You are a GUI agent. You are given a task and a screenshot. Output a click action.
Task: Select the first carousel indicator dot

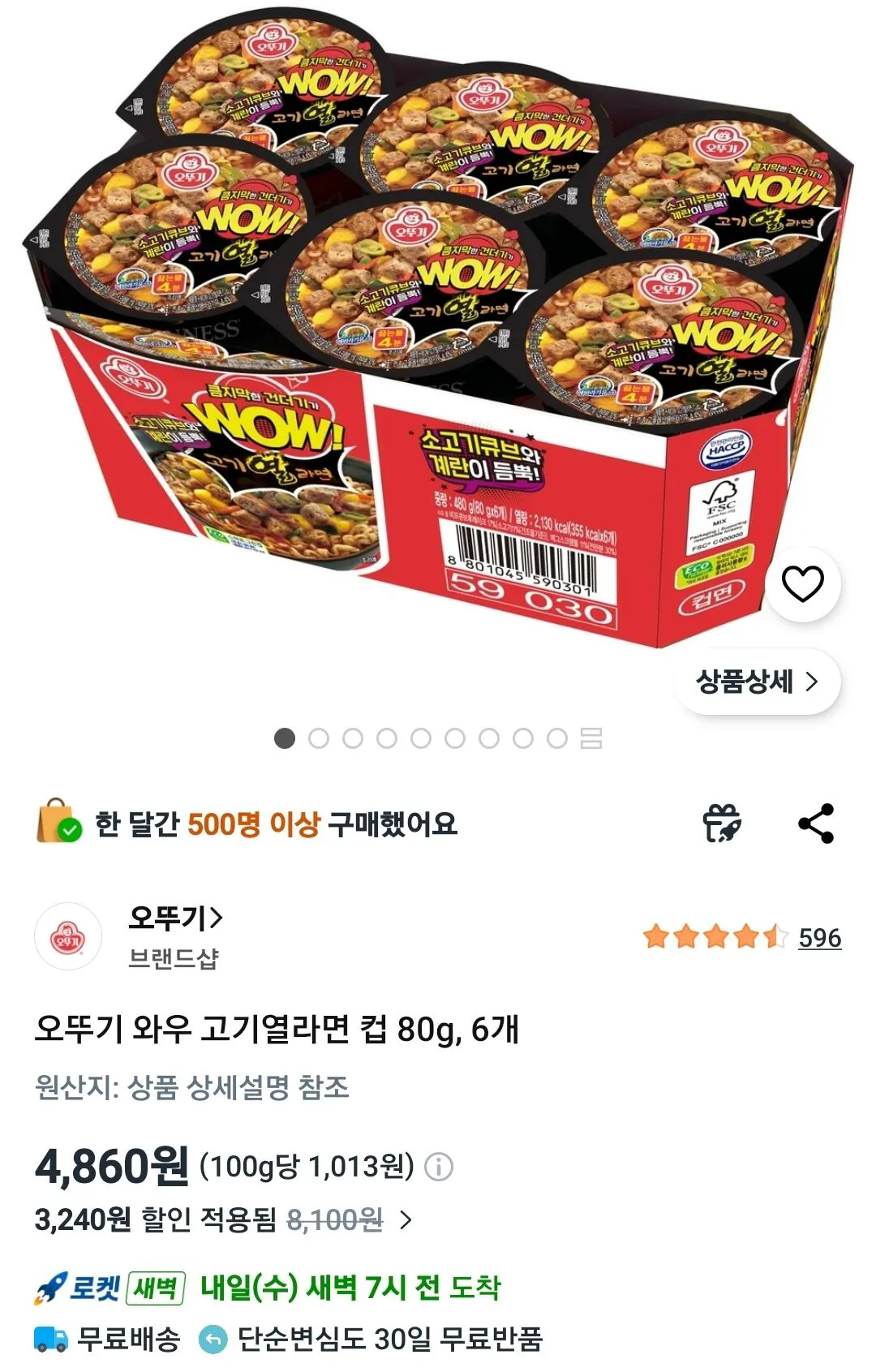coord(286,739)
